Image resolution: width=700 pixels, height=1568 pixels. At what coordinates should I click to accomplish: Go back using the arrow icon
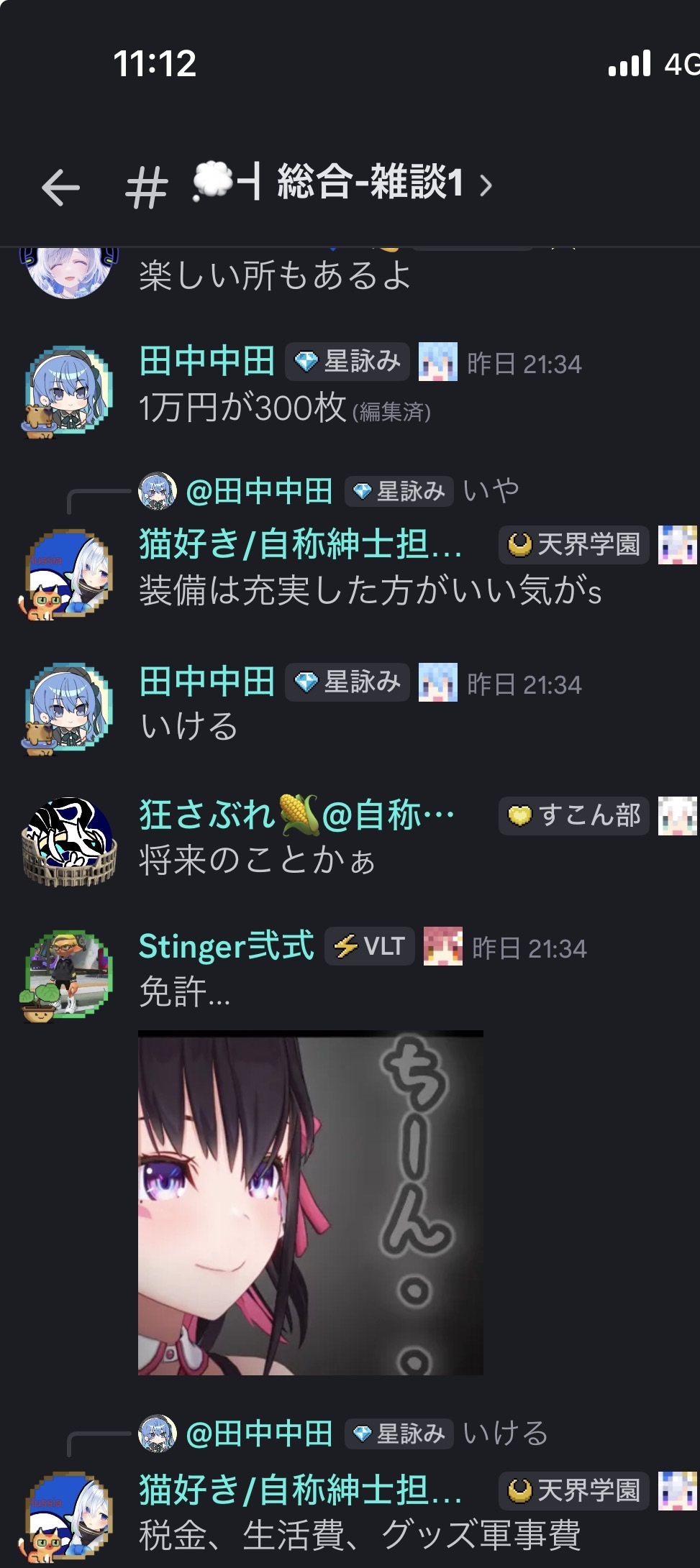(x=60, y=188)
